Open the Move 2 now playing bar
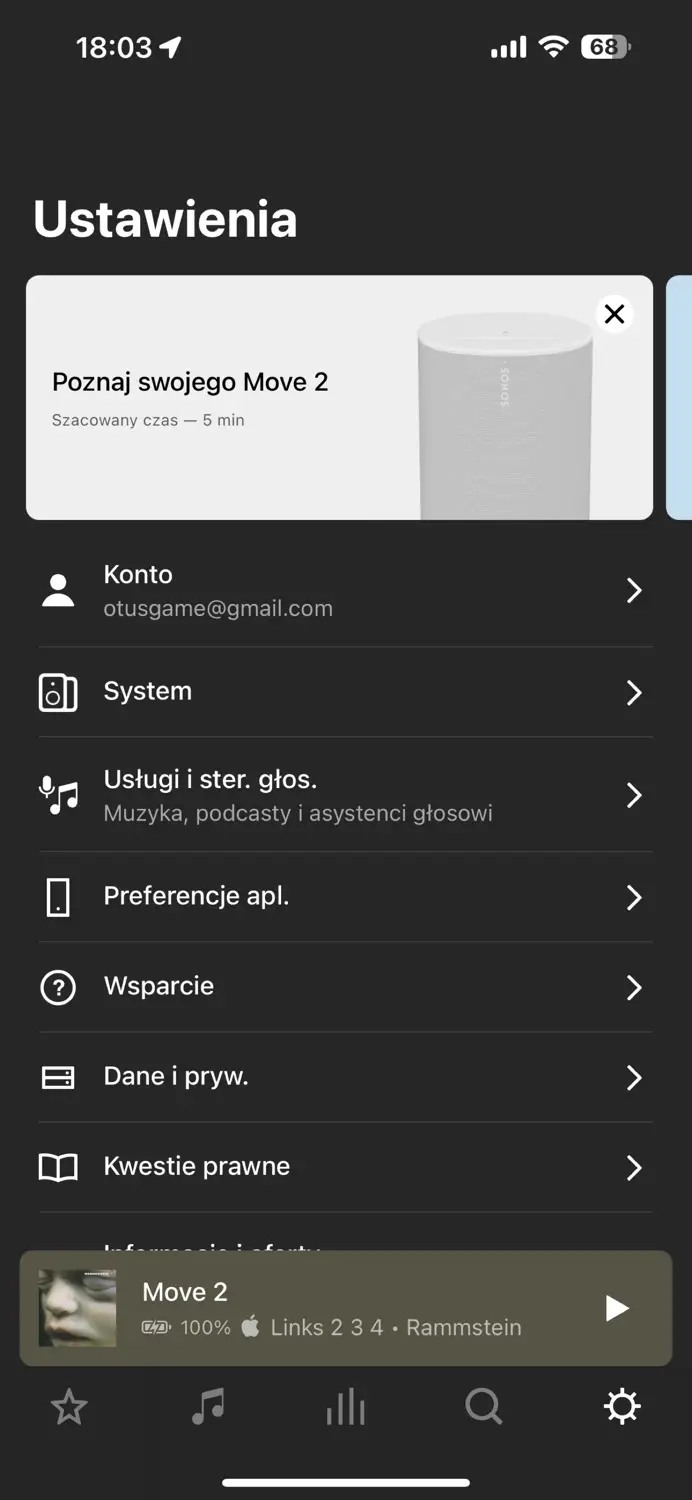692x1500 pixels. pos(330,1308)
